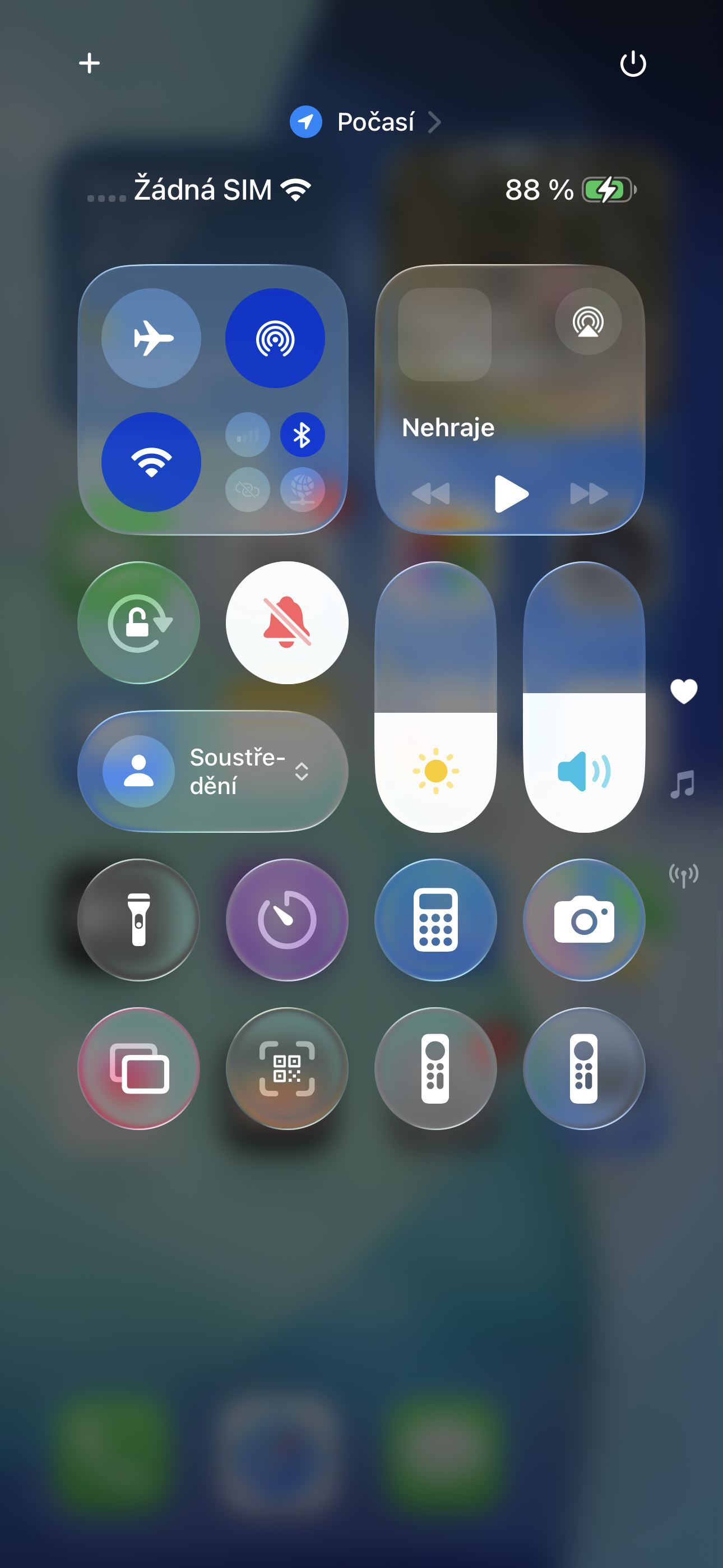723x1568 pixels.
Task: Turn off AirDrop
Action: 275,338
